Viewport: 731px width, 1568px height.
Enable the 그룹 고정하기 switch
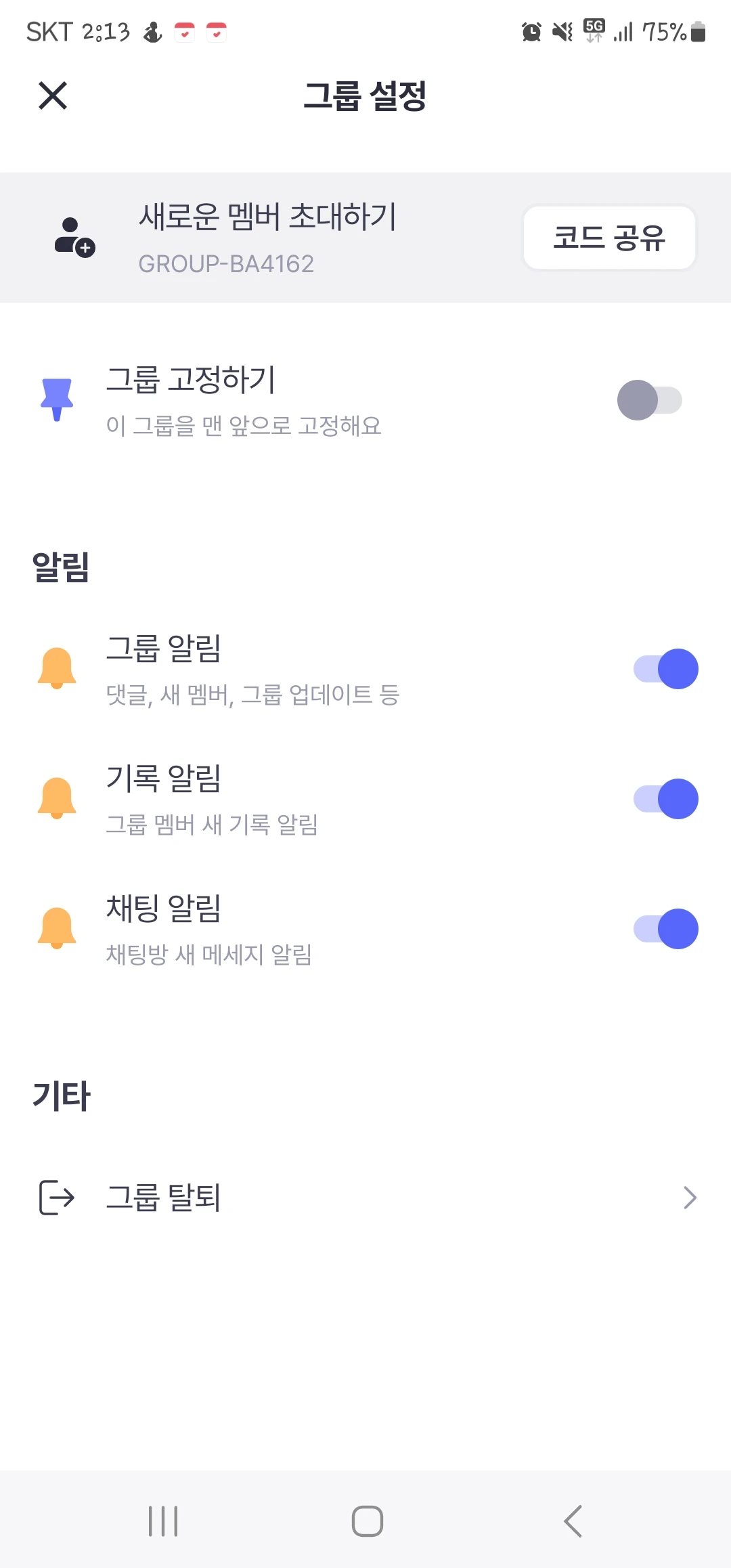coord(650,400)
